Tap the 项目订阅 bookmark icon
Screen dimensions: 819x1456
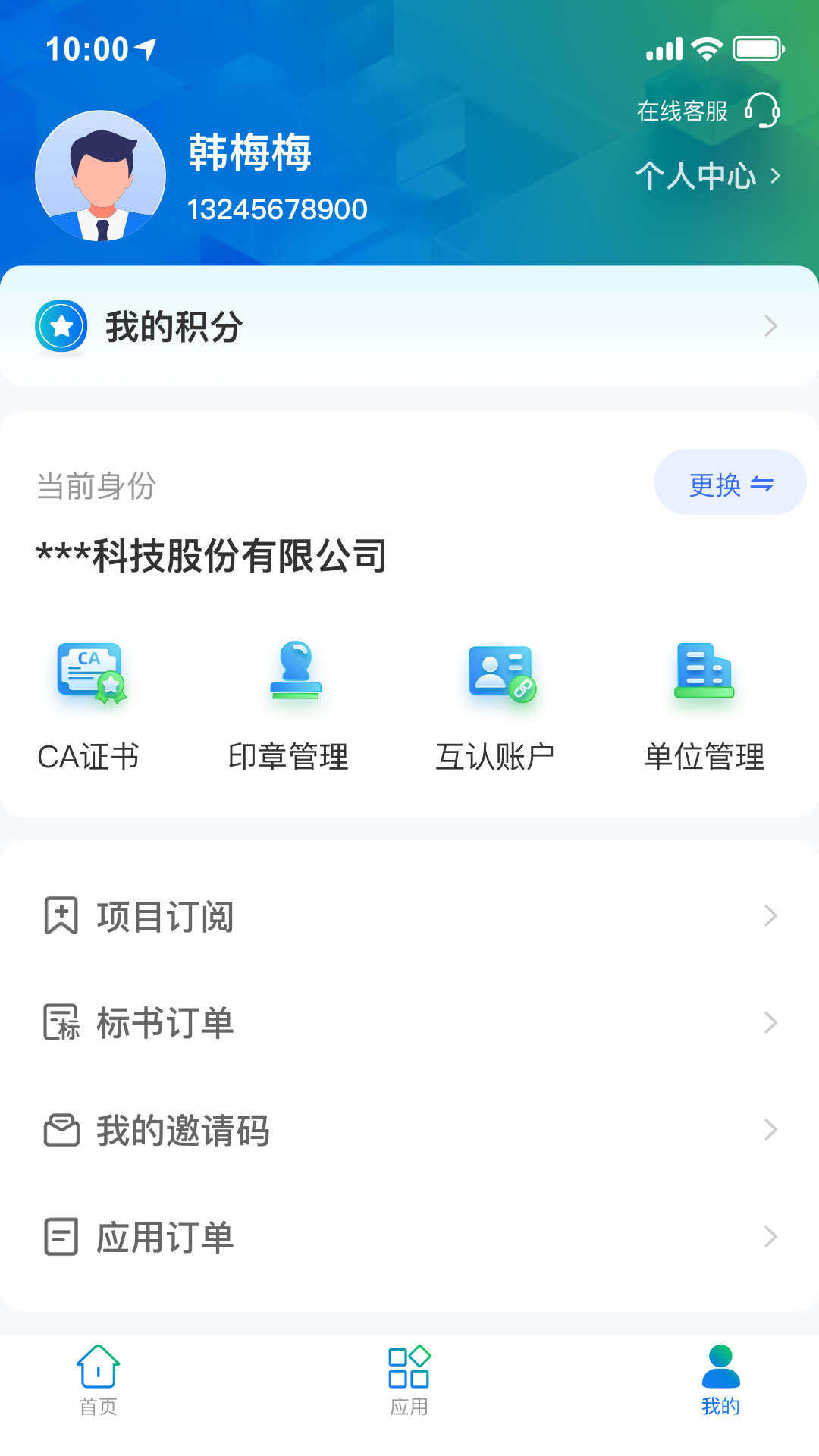pos(61,916)
